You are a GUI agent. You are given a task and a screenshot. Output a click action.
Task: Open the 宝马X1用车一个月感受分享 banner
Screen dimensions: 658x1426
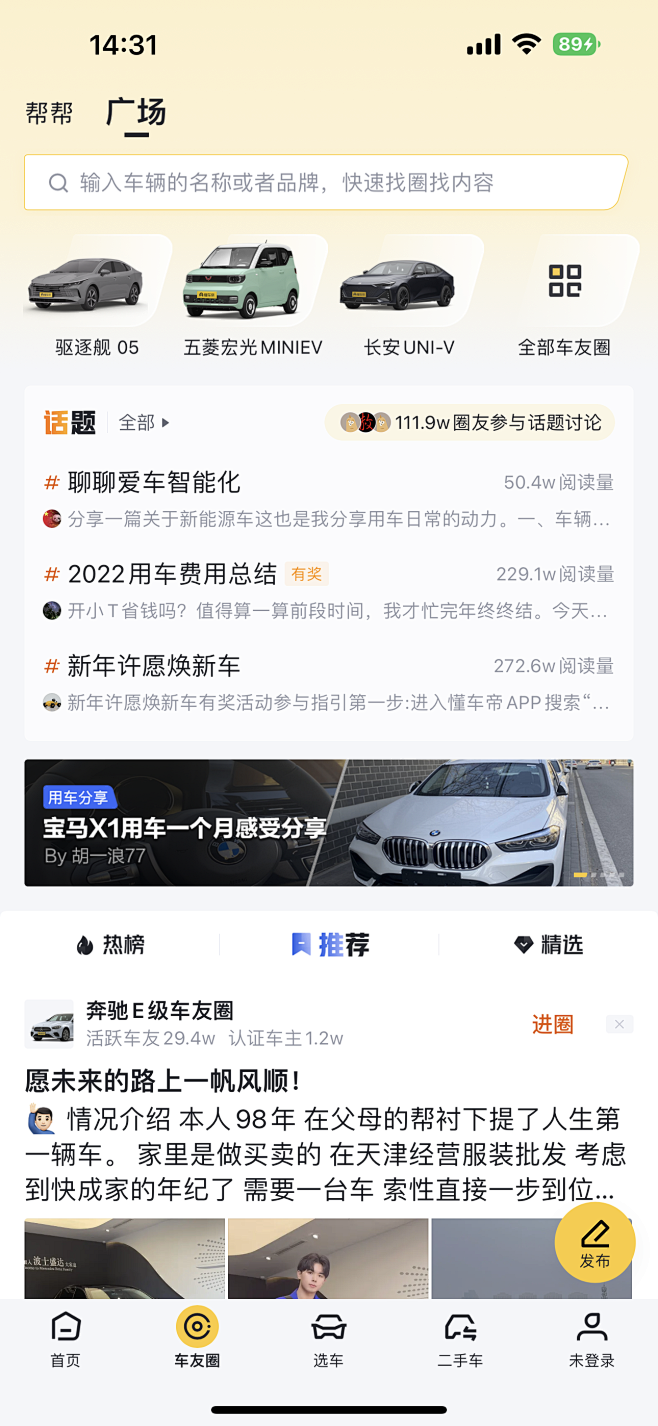click(x=328, y=823)
